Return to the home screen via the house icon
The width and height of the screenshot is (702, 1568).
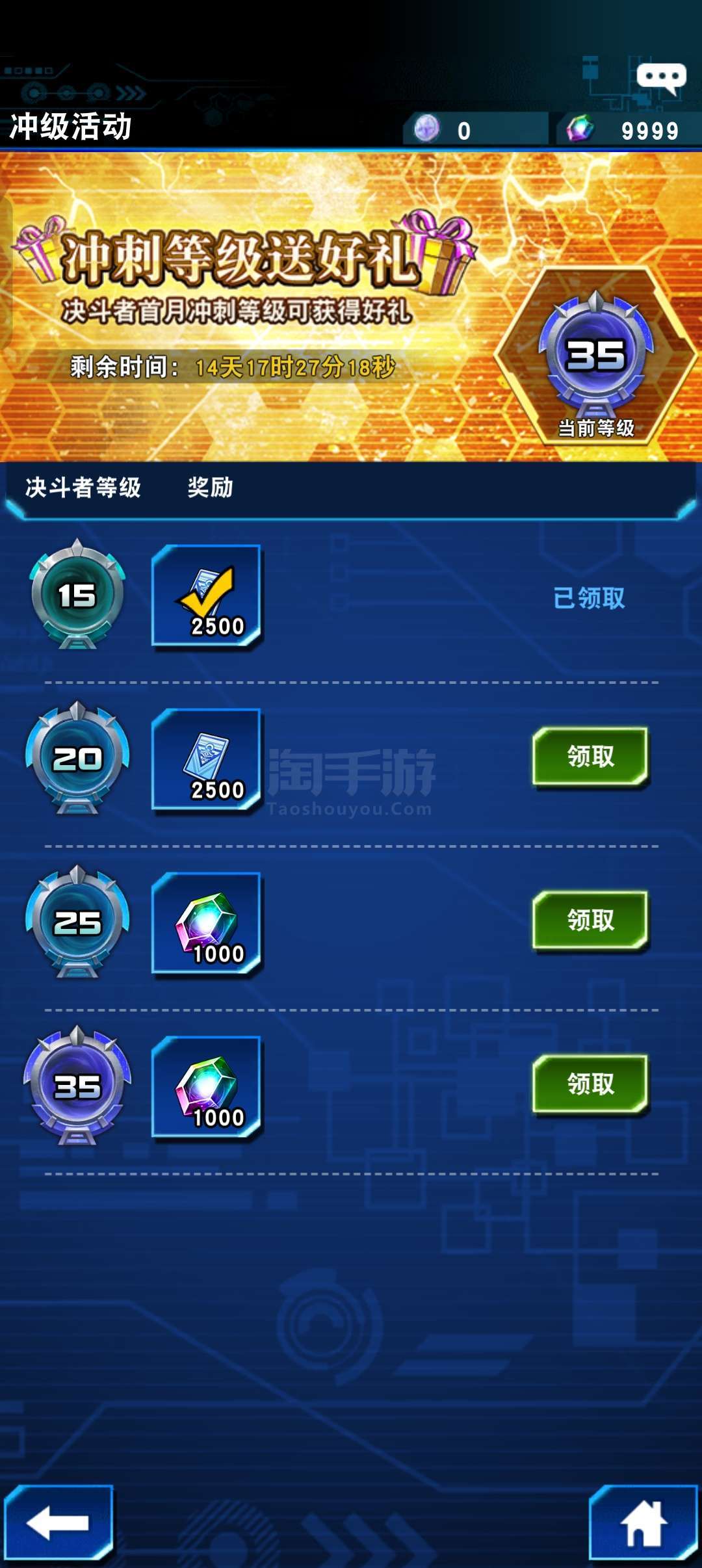click(643, 1522)
